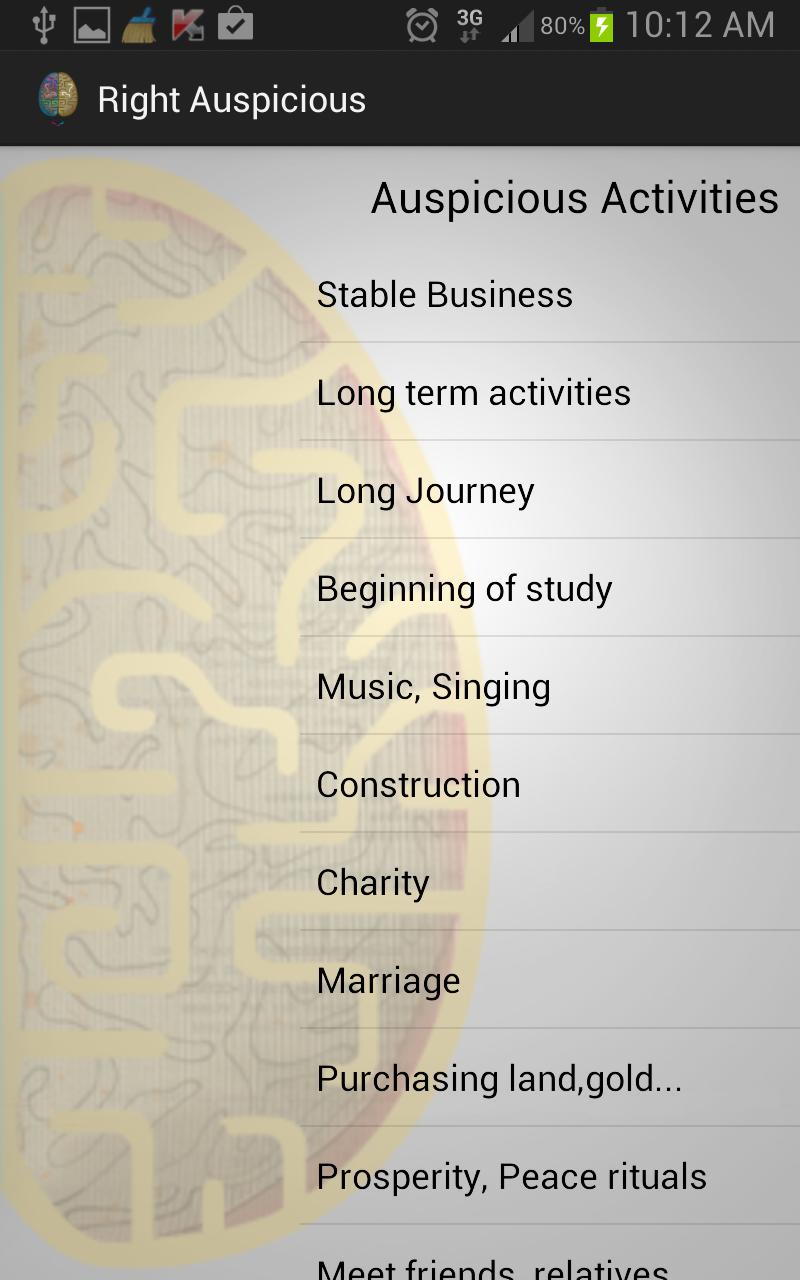Open the Construction activity

(418, 785)
